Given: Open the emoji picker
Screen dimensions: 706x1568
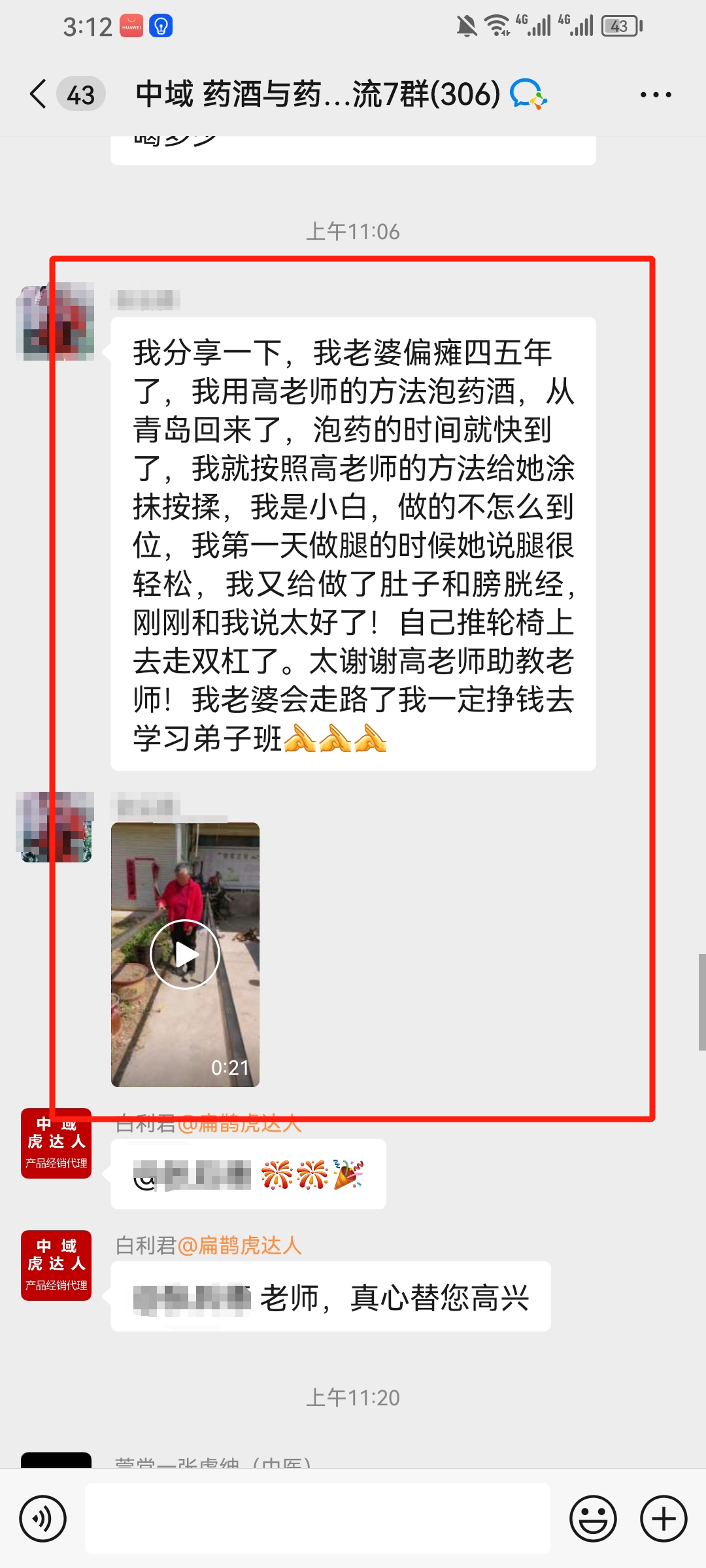Looking at the screenshot, I should (593, 1518).
